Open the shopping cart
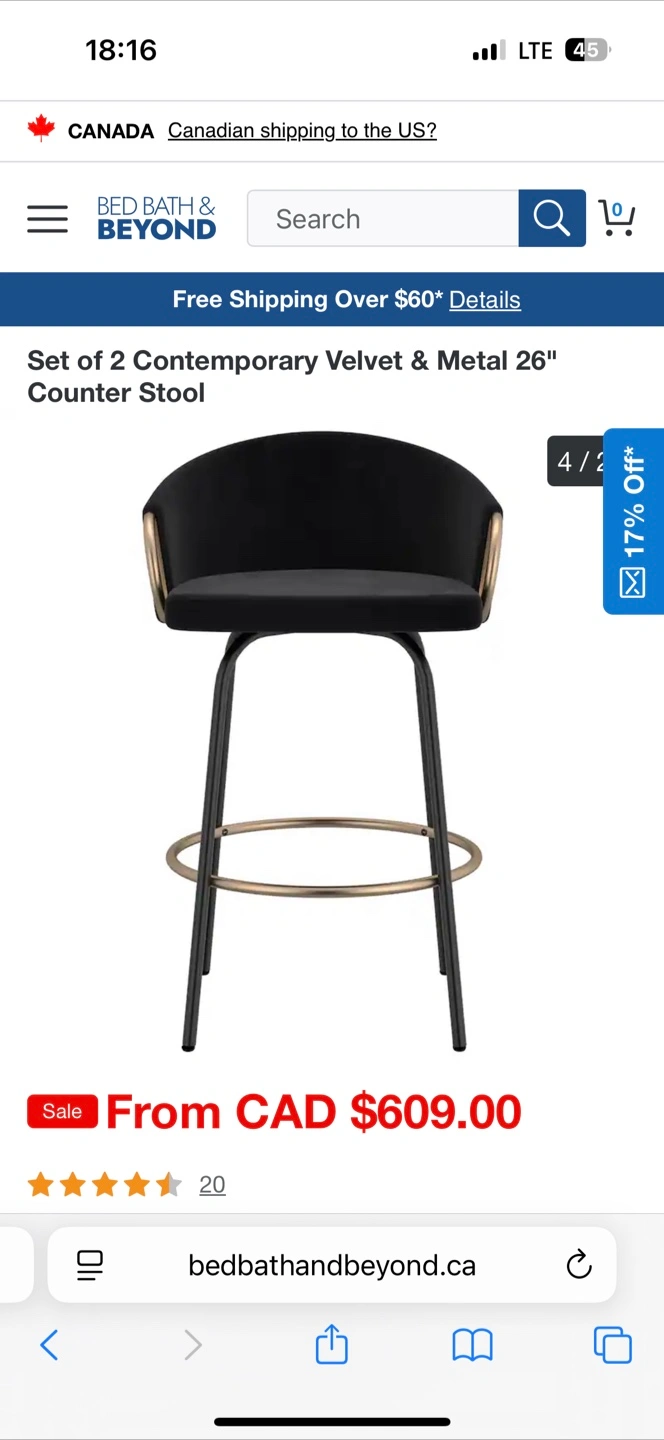The height and width of the screenshot is (1440, 664). point(616,218)
